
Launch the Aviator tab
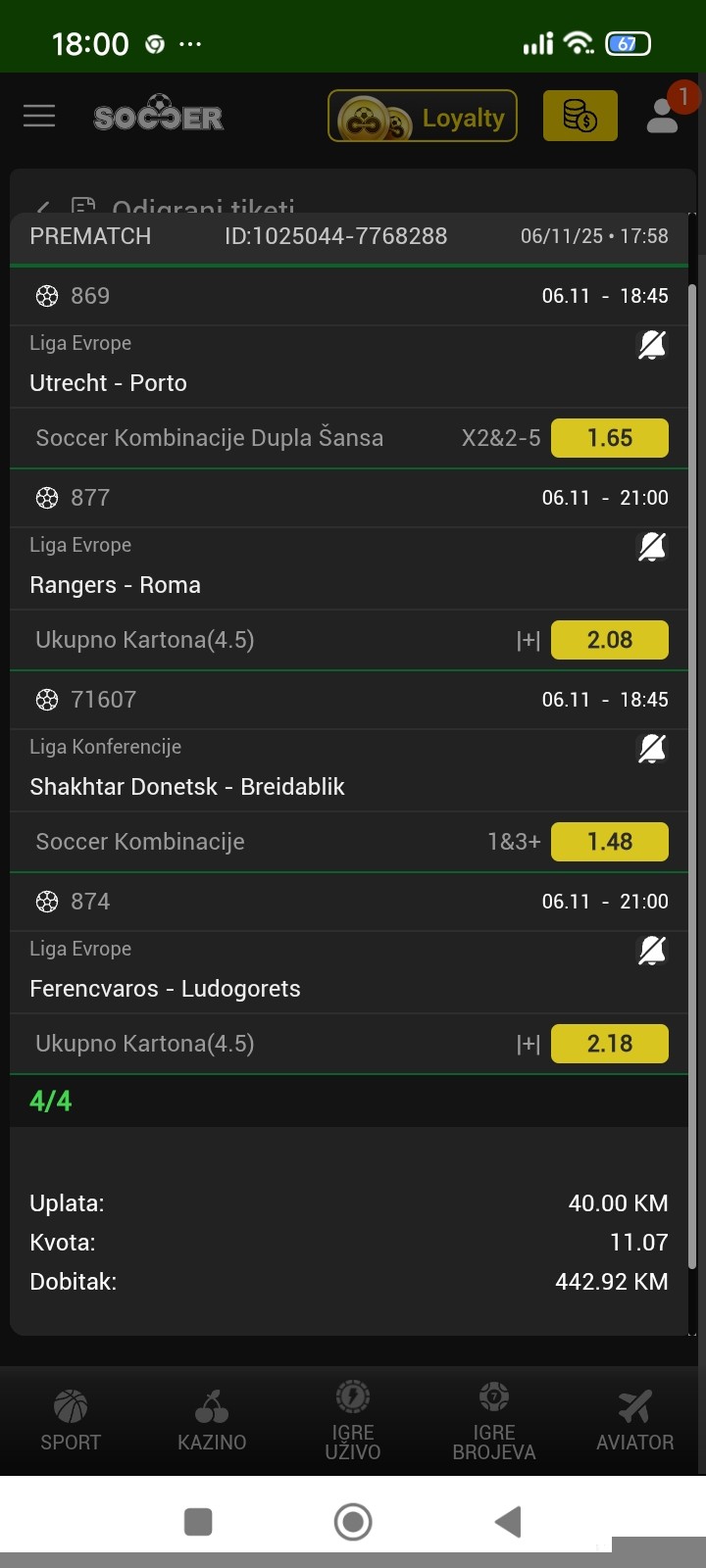635,1420
